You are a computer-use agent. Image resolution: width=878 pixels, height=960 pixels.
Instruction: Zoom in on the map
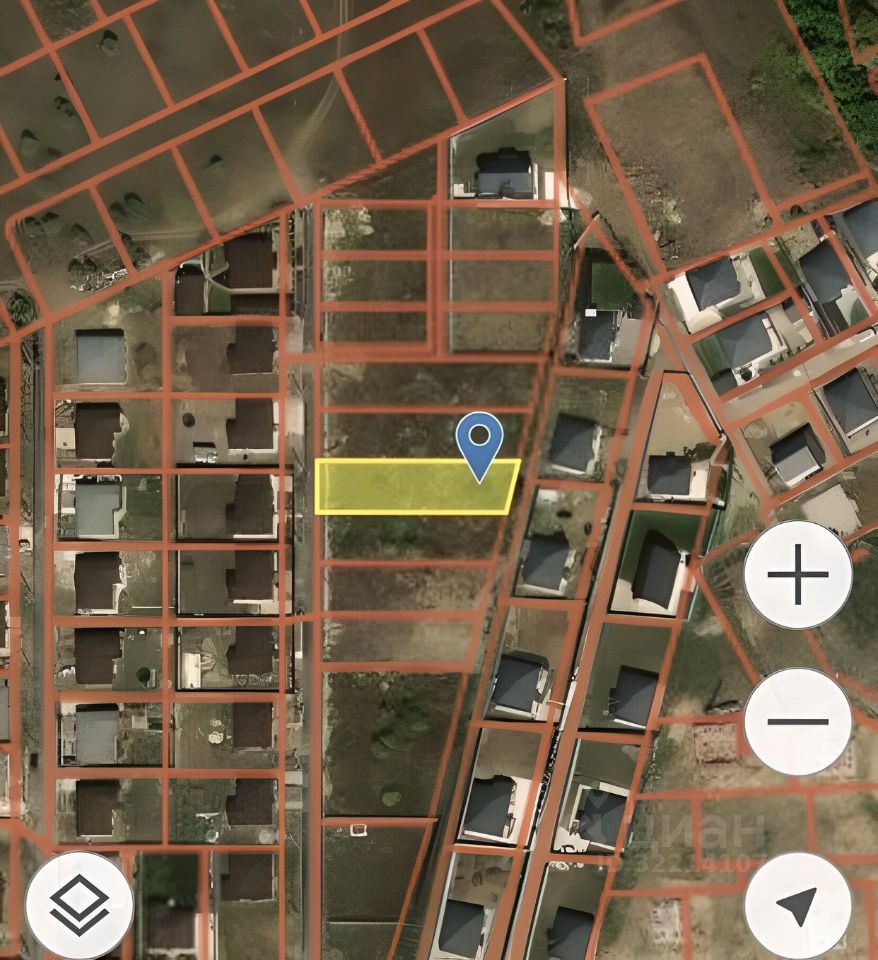pos(798,575)
